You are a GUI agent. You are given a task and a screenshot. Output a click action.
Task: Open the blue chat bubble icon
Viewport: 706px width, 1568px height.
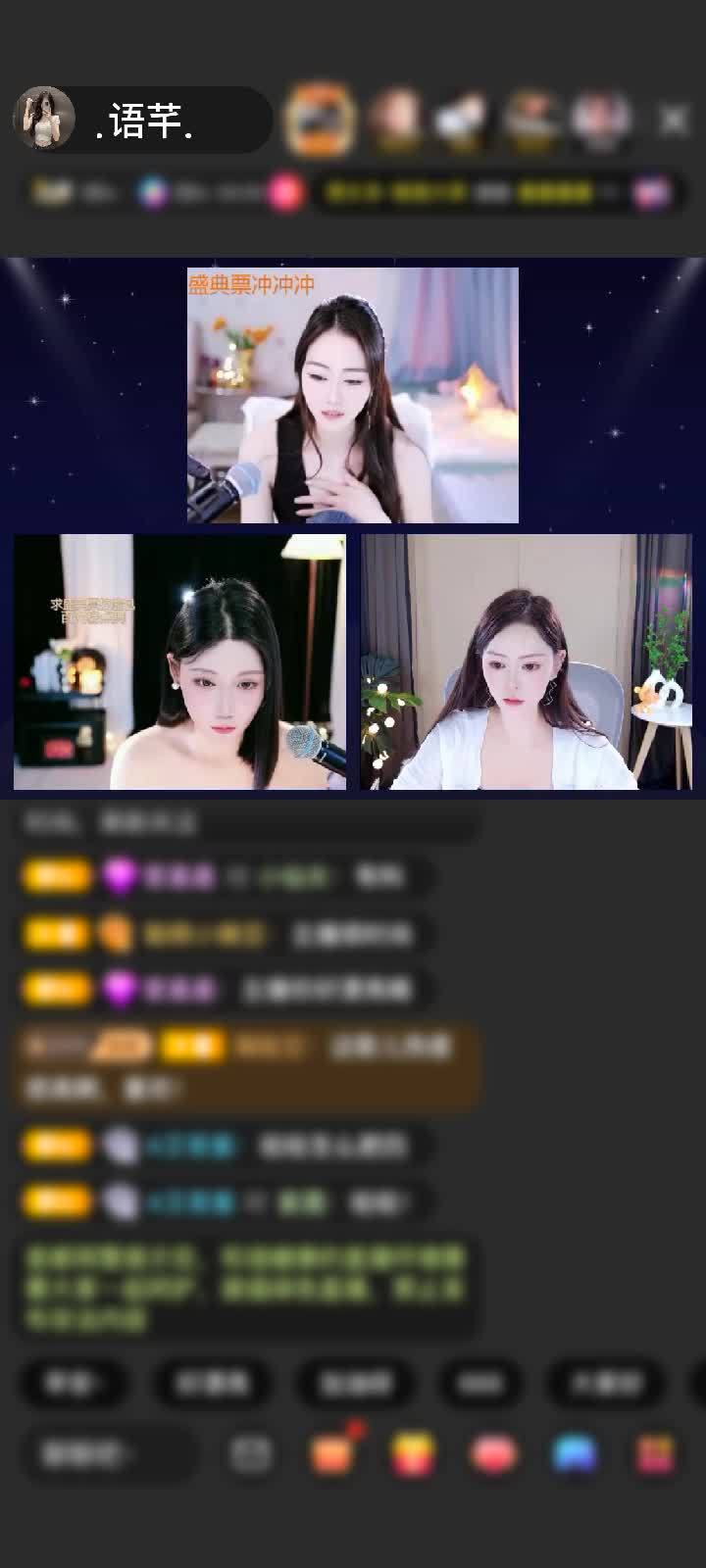(x=579, y=1453)
